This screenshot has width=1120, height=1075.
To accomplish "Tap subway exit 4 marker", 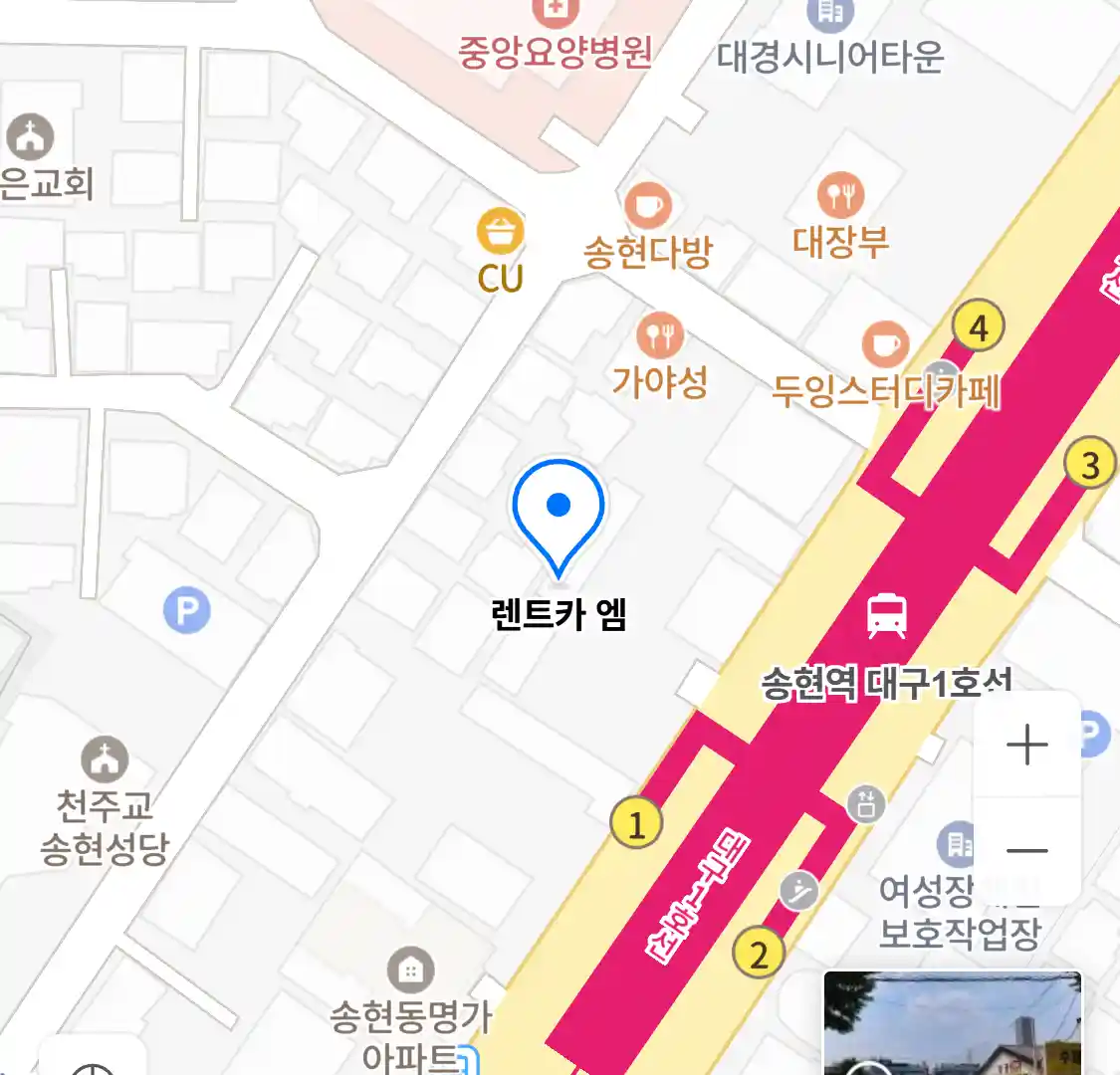I will coord(978,326).
